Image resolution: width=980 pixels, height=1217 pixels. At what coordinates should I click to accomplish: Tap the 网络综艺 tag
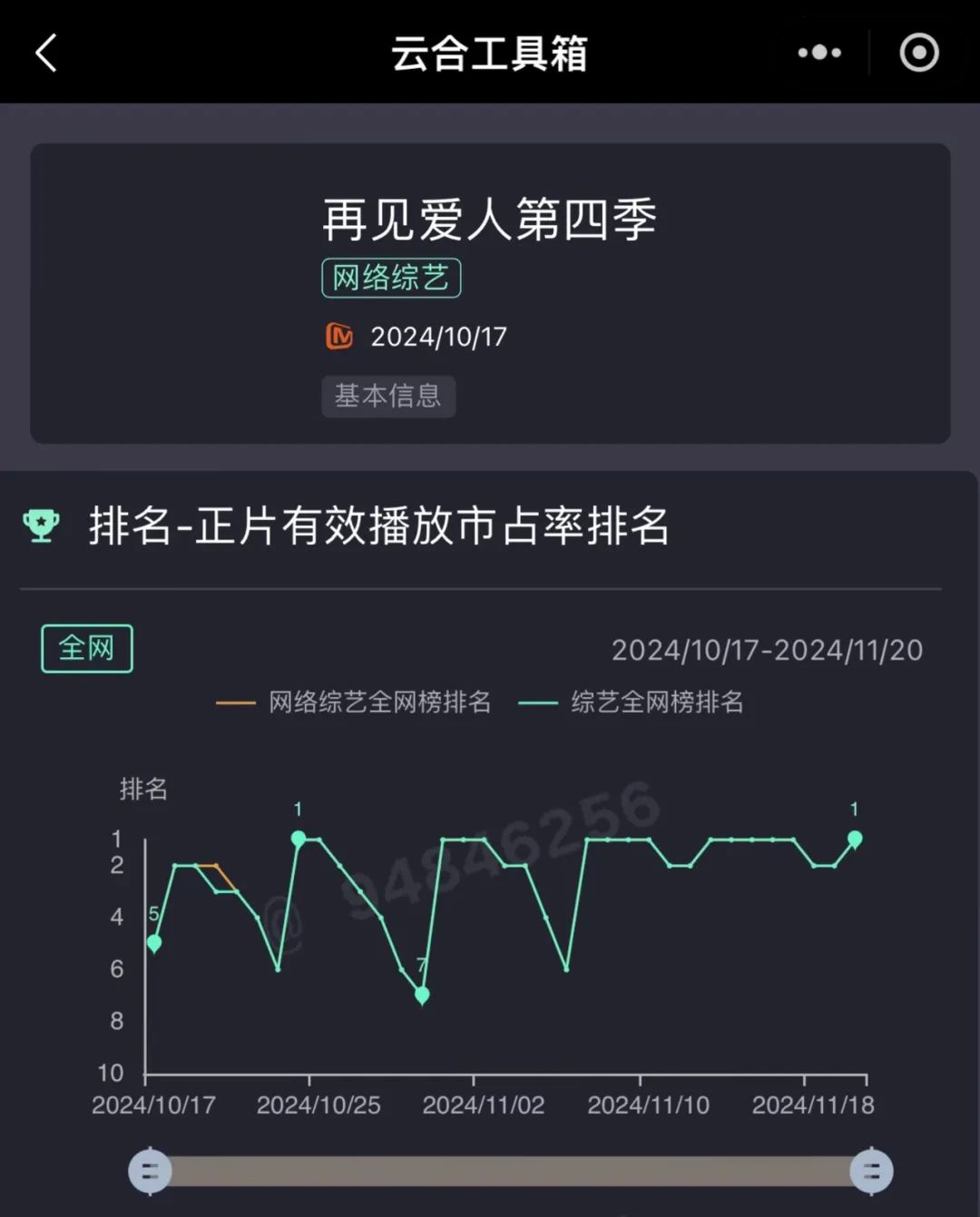[x=391, y=278]
